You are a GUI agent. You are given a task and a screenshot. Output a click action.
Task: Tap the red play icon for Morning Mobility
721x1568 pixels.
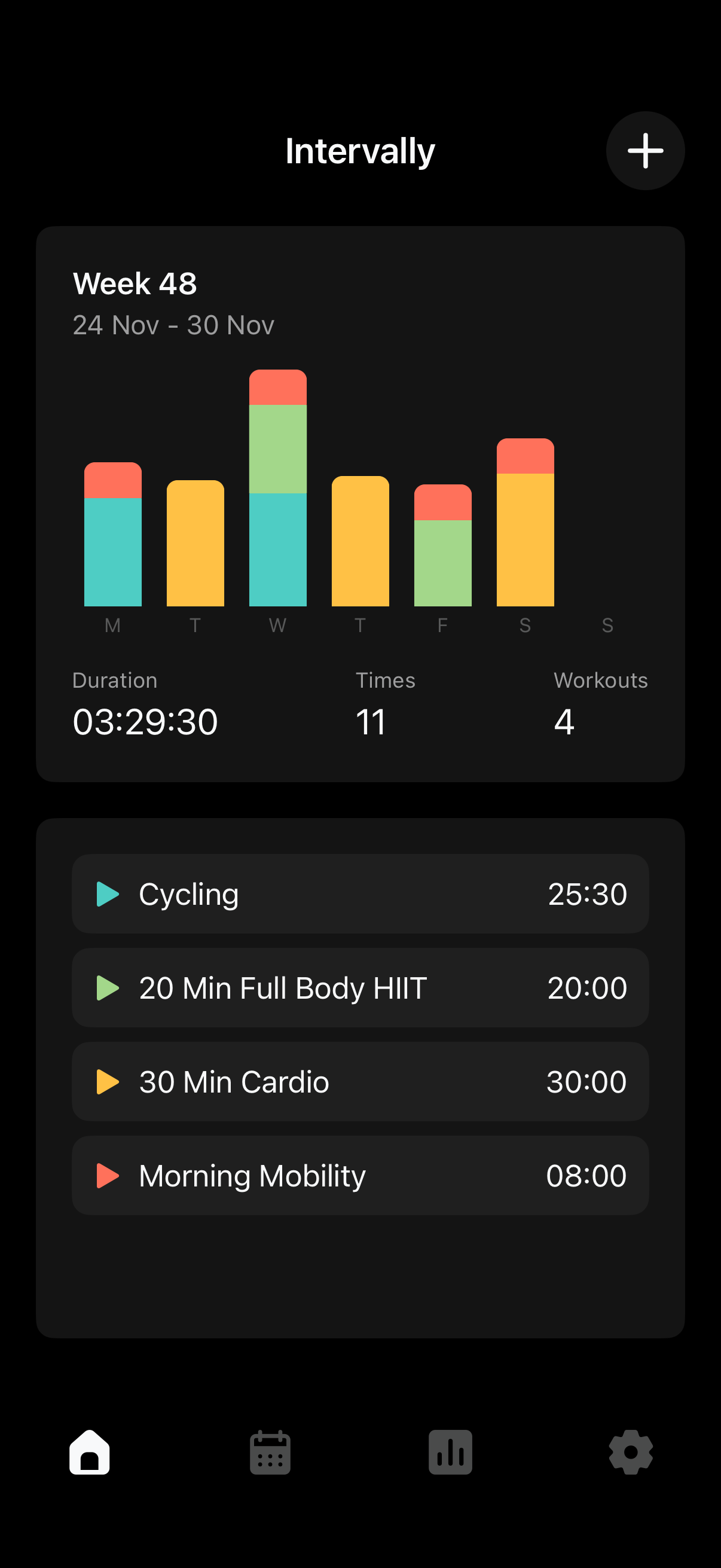[110, 1175]
